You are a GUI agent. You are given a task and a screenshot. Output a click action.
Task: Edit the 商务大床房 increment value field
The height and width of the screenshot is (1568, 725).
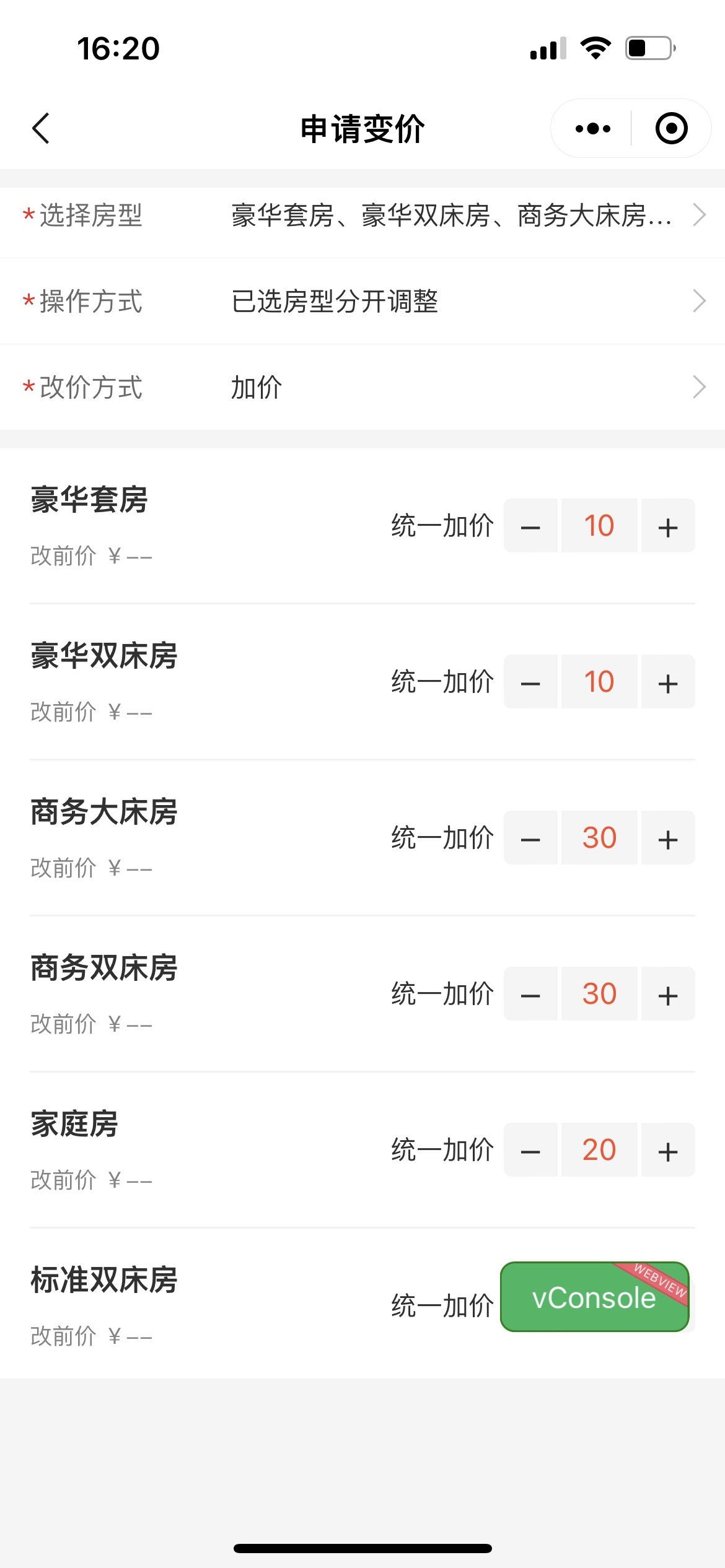click(599, 838)
